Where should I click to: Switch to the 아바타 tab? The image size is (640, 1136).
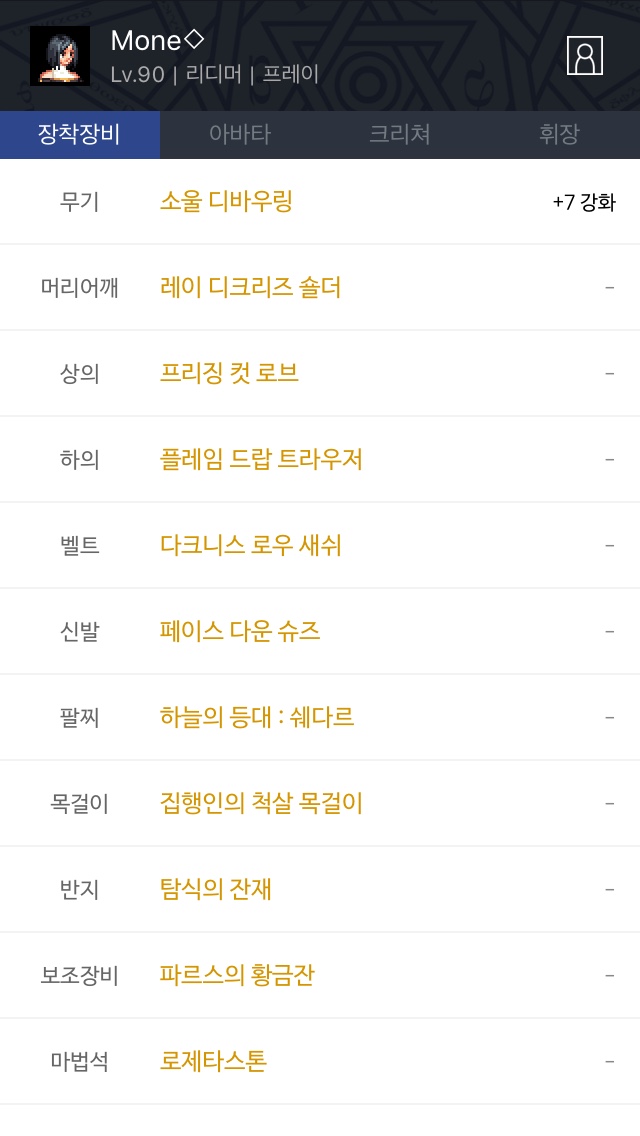click(240, 134)
